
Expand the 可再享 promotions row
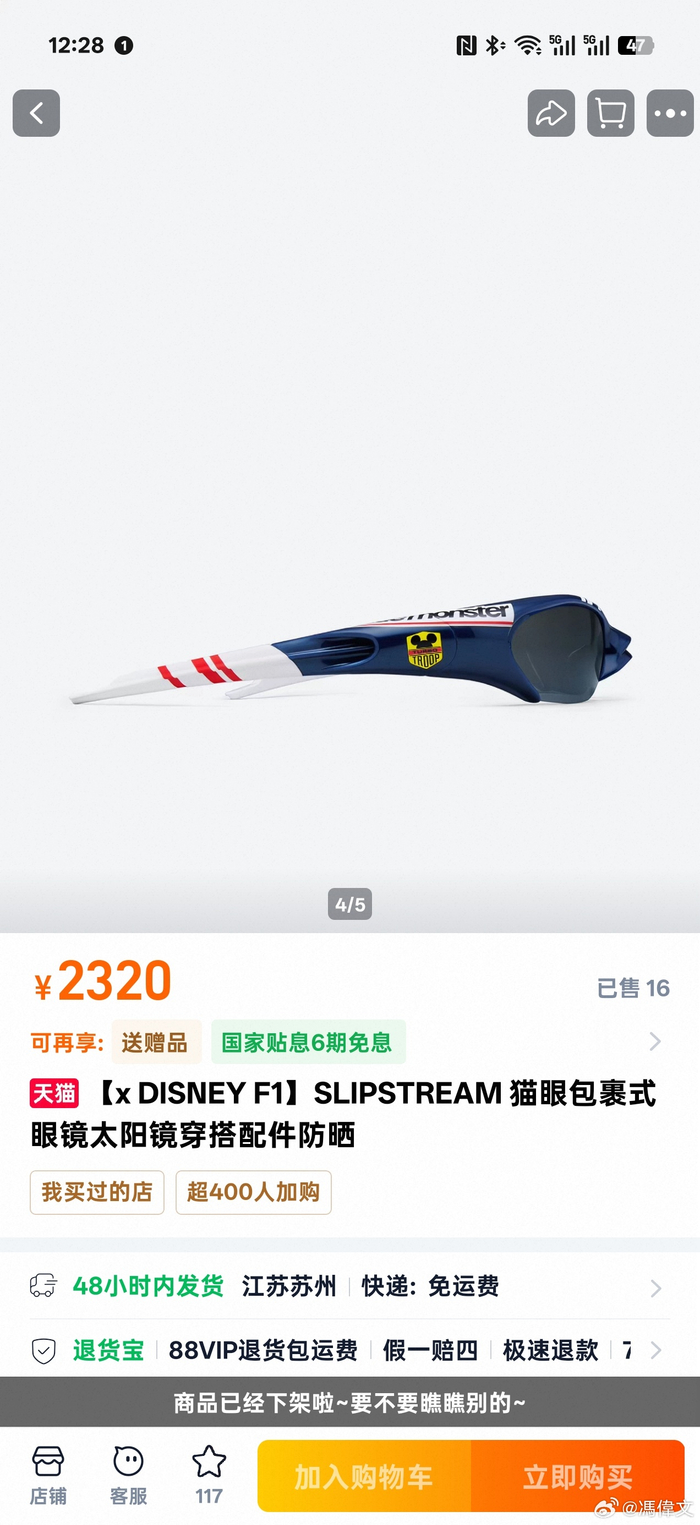[x=655, y=1042]
